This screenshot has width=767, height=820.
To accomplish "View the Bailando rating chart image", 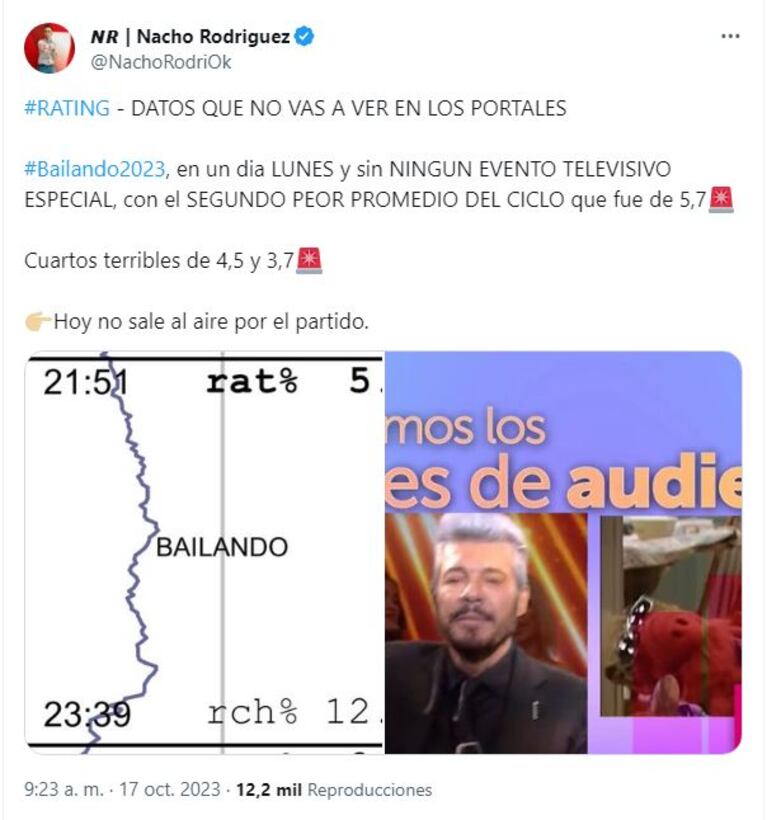I will pyautogui.click(x=204, y=552).
